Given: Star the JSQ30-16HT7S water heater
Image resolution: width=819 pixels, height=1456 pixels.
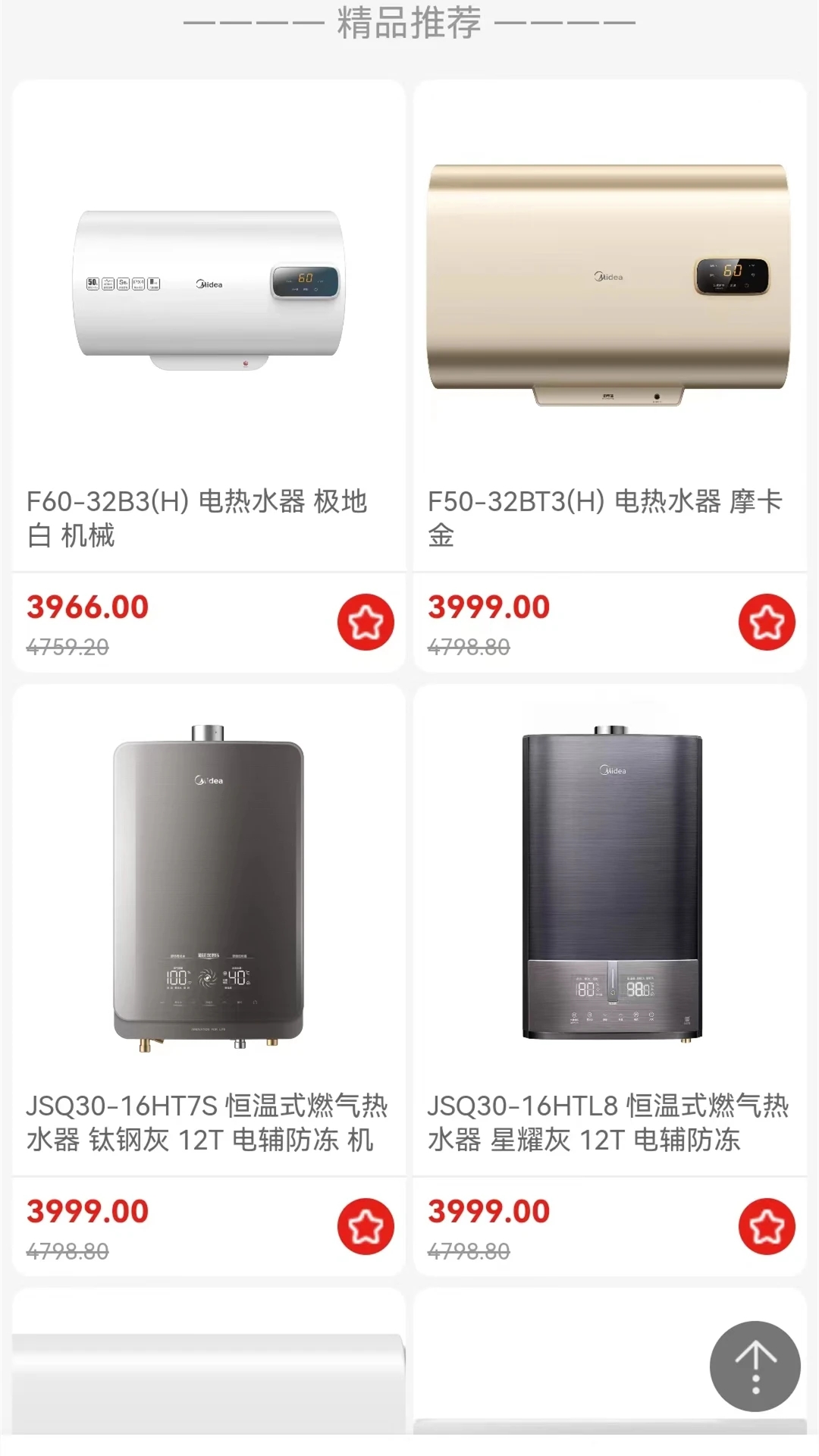Looking at the screenshot, I should click(x=366, y=1226).
